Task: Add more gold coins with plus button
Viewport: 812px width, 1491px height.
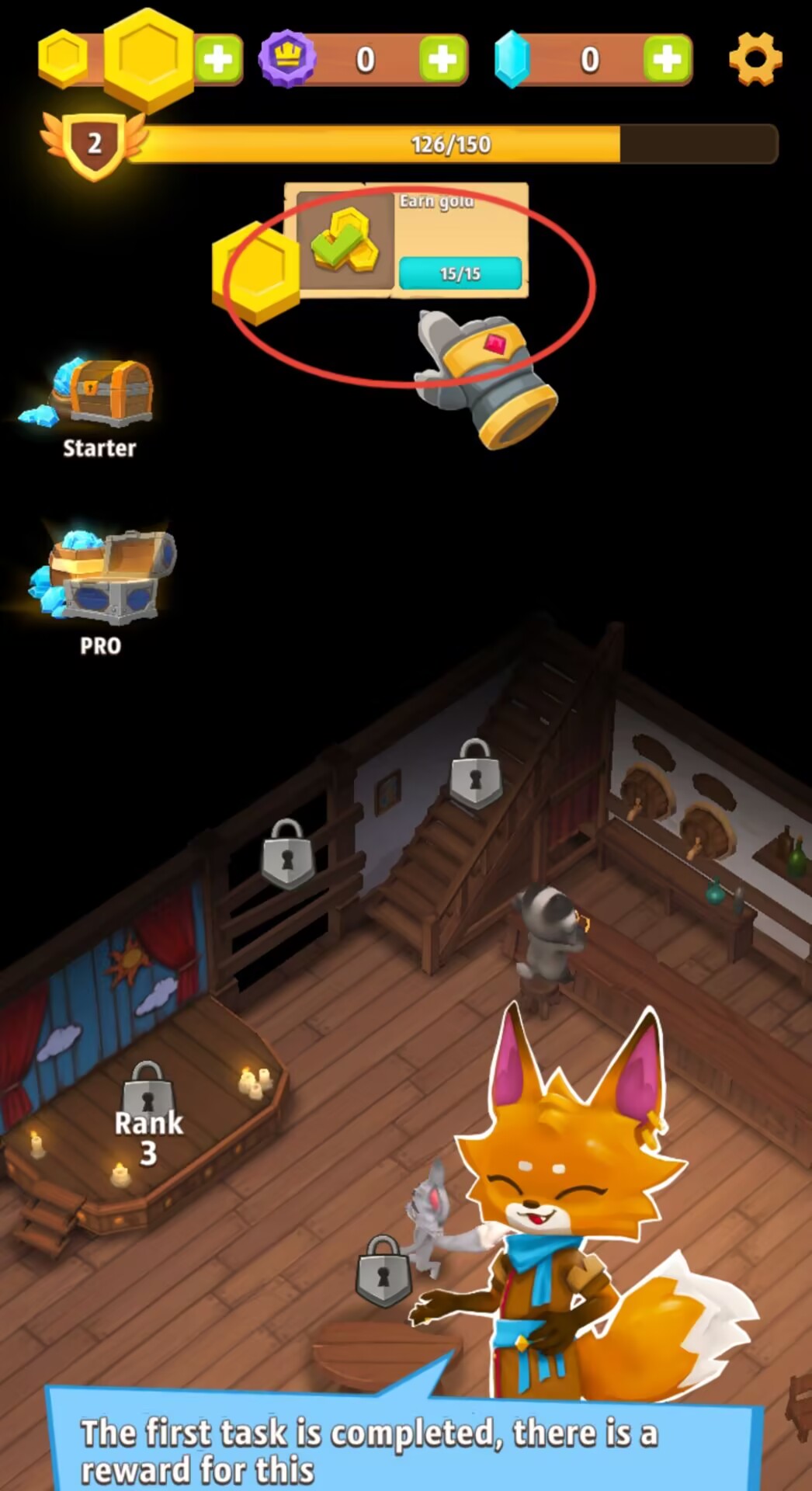Action: click(x=218, y=60)
